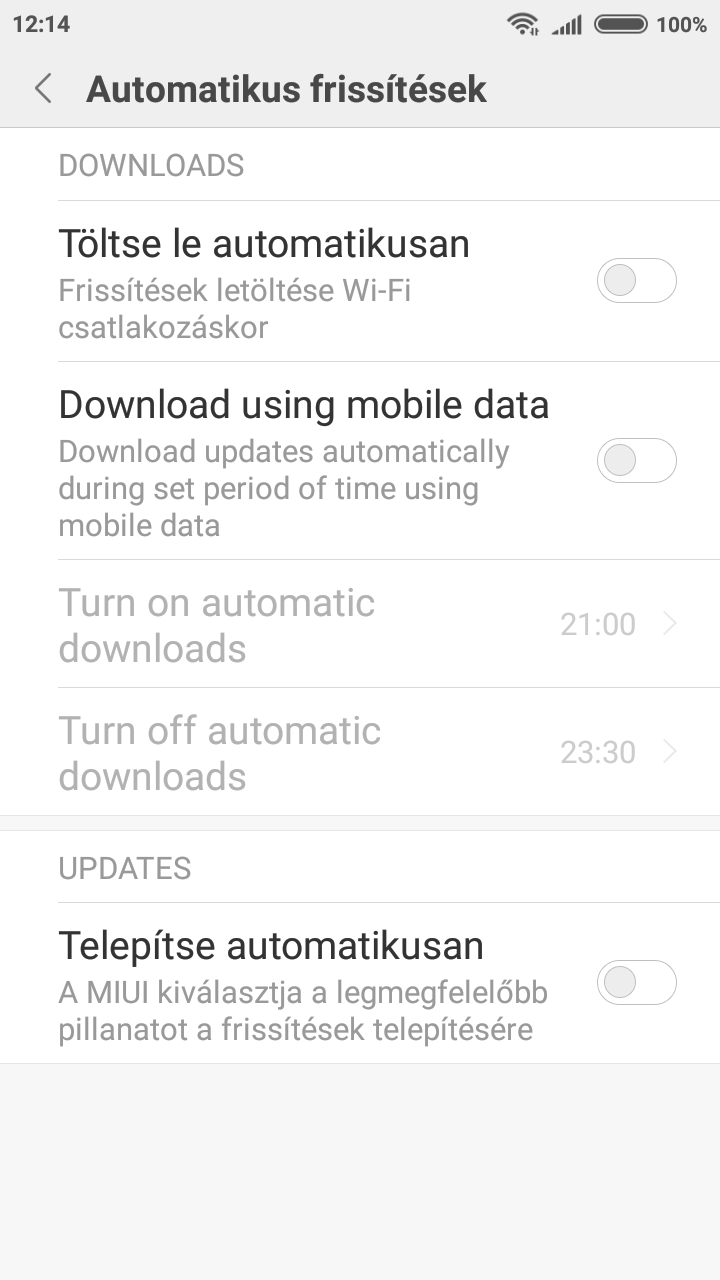Enable the Telepítse automatikusan switch
Screen dimensions: 720x1280
click(637, 982)
